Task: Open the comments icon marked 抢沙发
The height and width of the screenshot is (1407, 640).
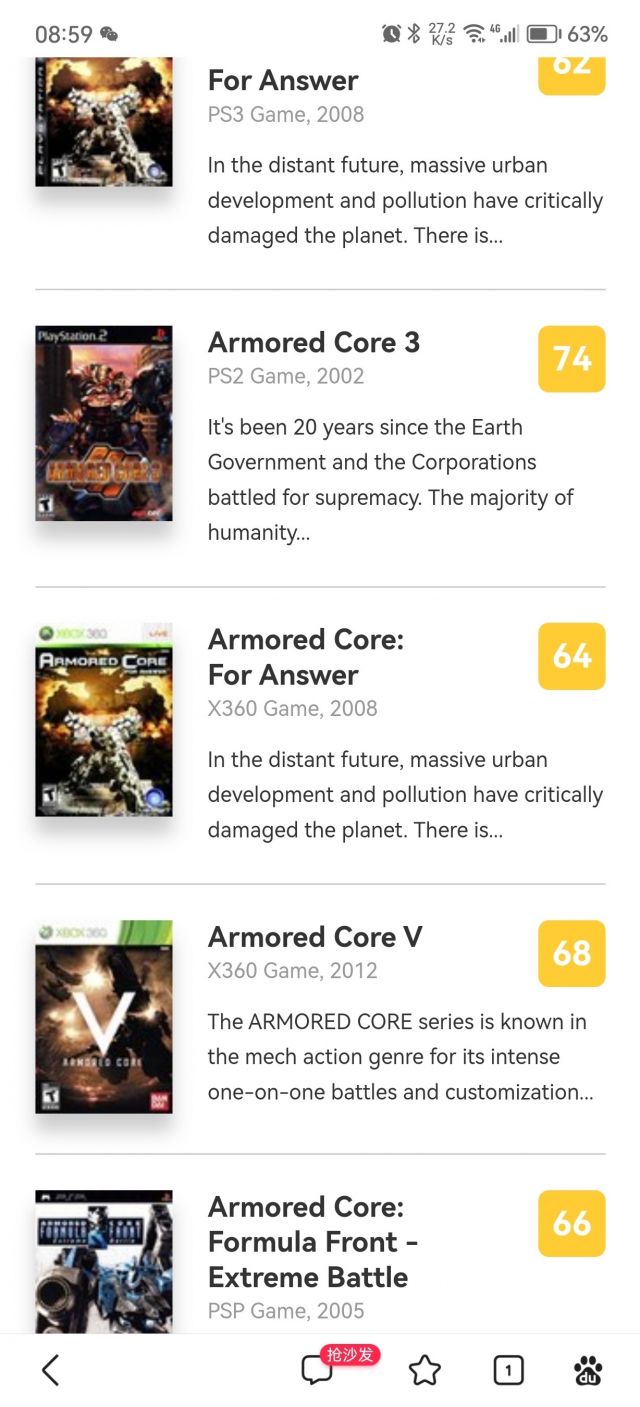Action: pos(318,1369)
